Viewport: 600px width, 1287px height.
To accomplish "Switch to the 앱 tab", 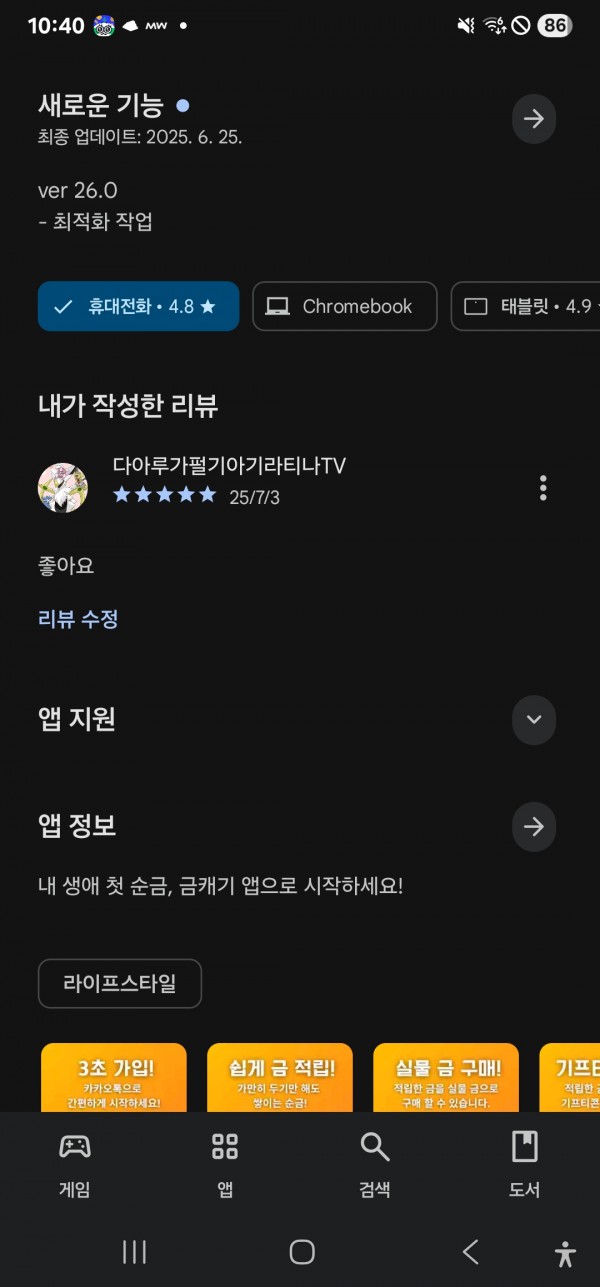I will [x=225, y=1164].
